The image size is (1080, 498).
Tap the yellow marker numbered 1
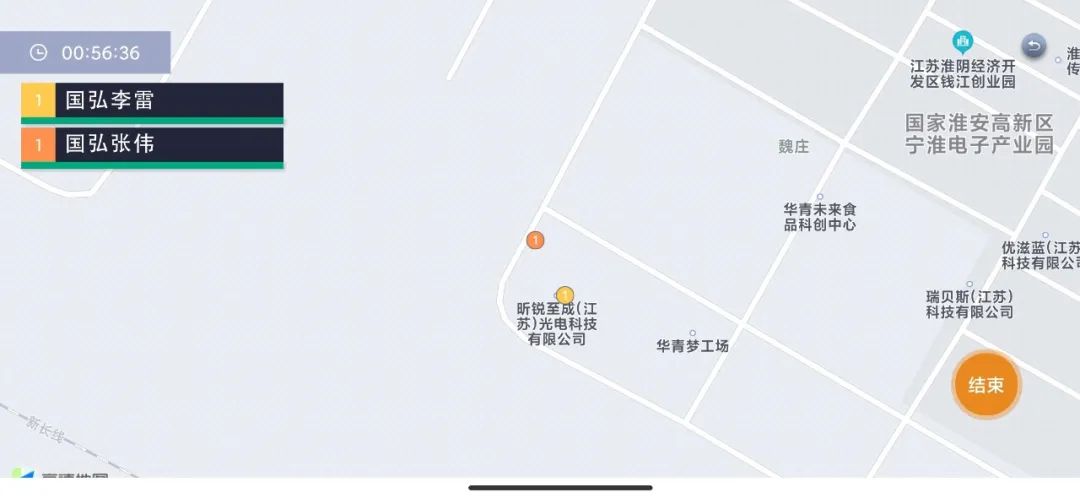pyautogui.click(x=565, y=295)
